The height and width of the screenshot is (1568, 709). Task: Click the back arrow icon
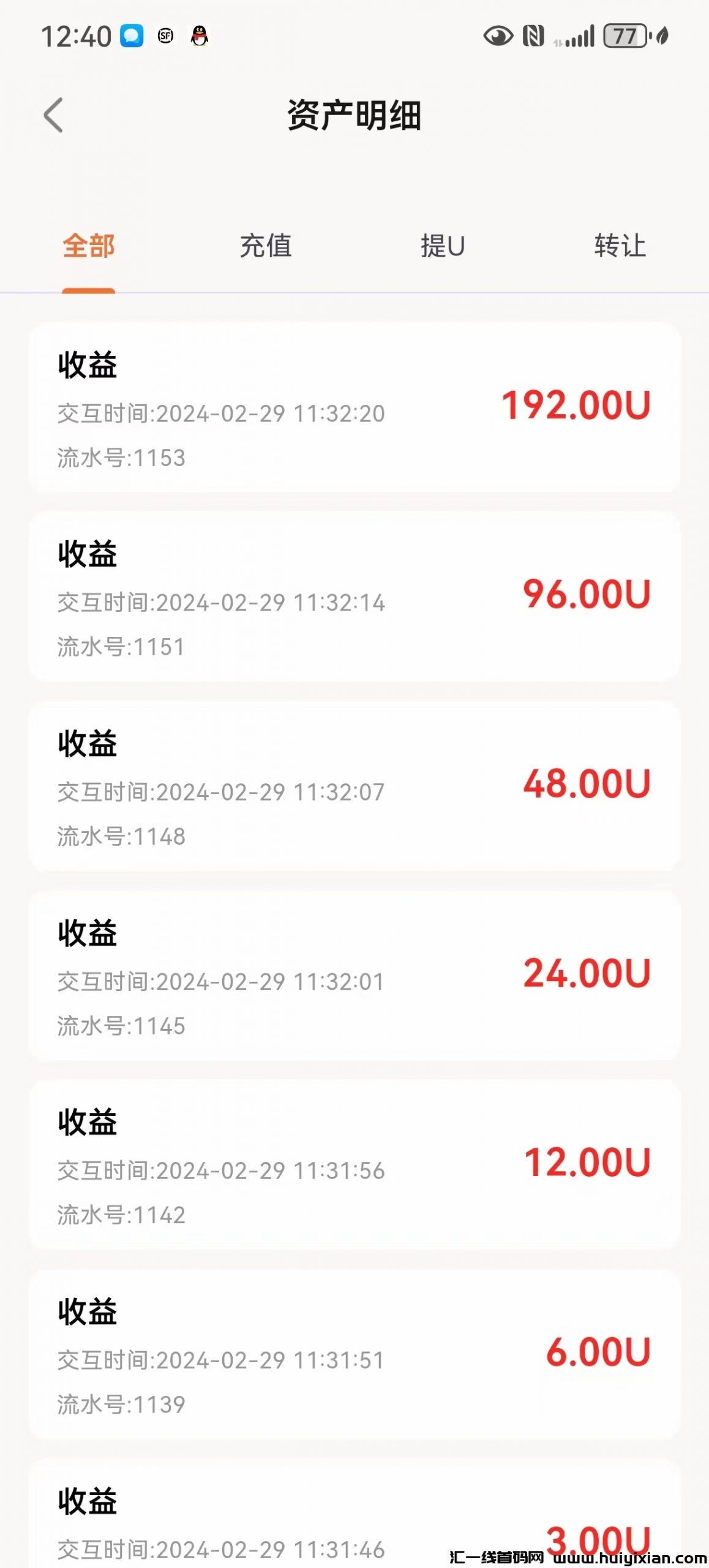pyautogui.click(x=54, y=115)
